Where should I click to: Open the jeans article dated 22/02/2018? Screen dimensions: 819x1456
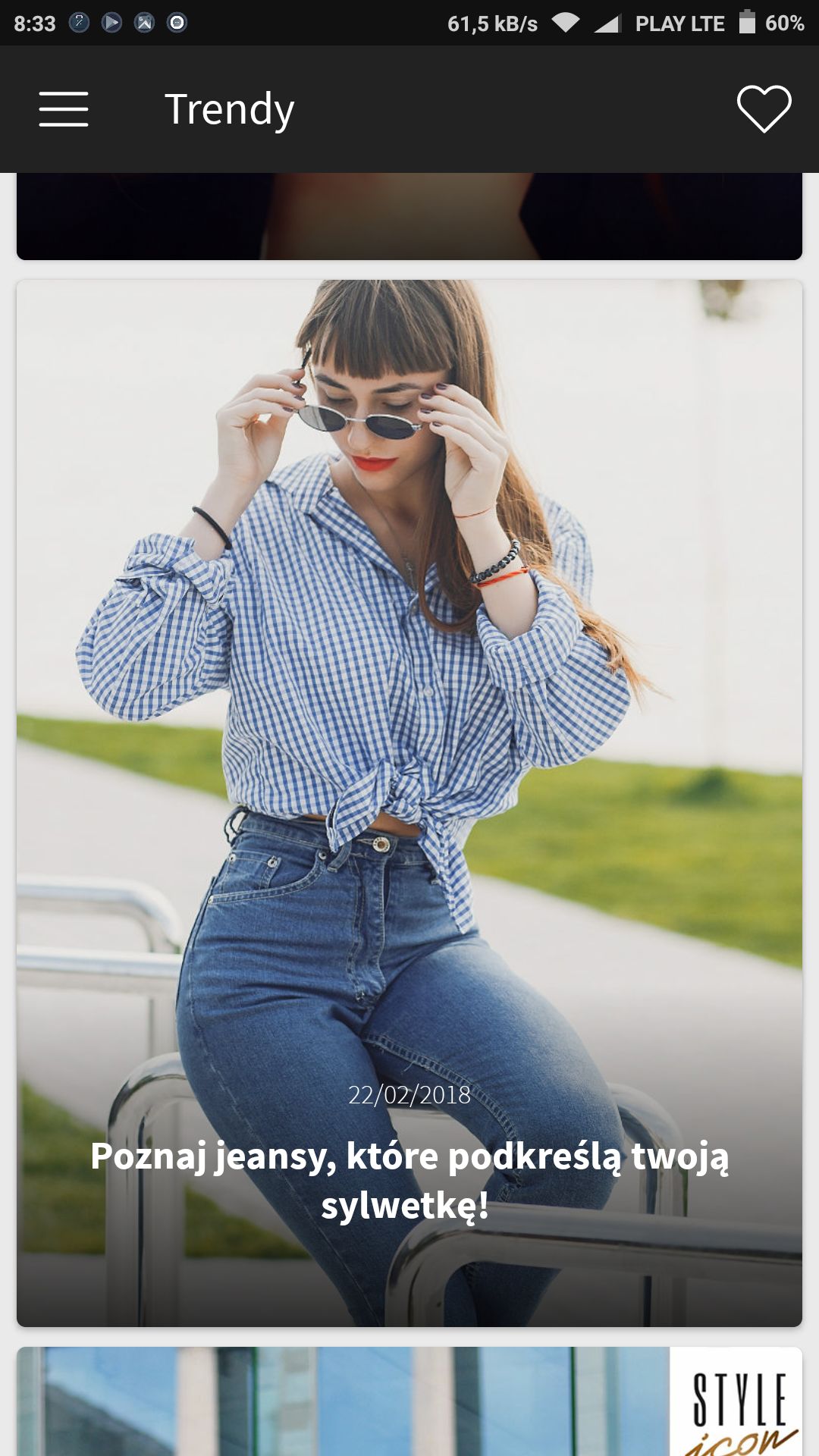tap(409, 803)
